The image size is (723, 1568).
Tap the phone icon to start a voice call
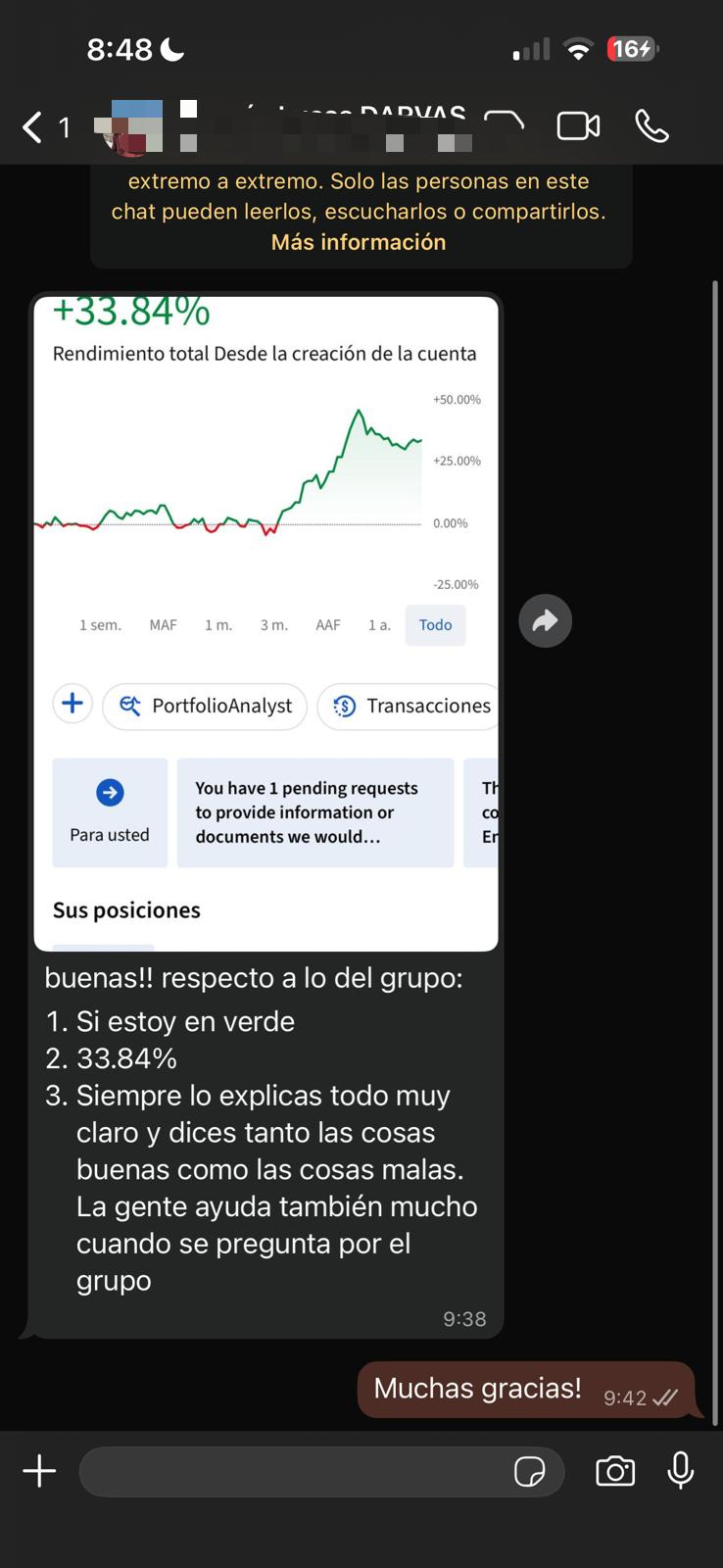(651, 125)
